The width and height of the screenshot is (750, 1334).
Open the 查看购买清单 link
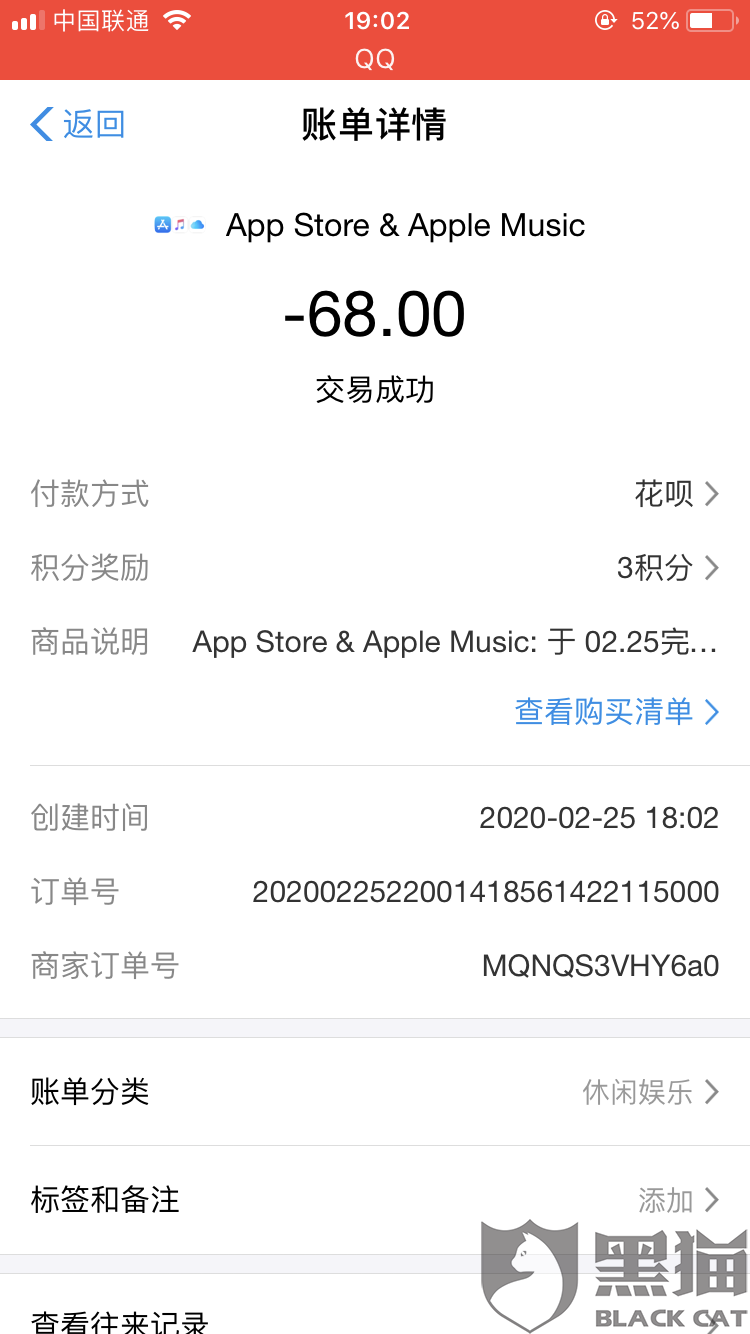coord(616,711)
